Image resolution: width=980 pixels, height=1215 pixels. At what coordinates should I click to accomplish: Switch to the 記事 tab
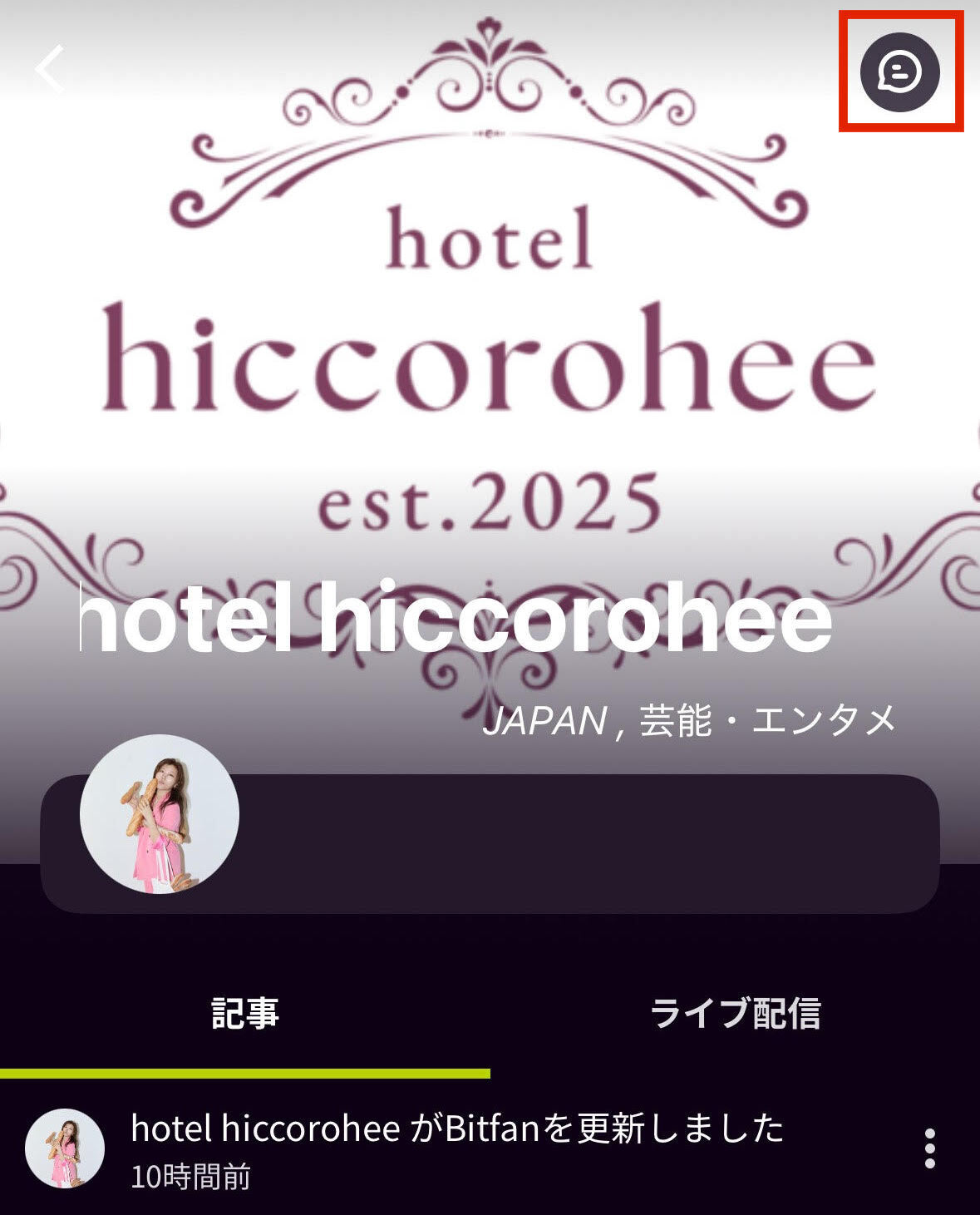245,1014
